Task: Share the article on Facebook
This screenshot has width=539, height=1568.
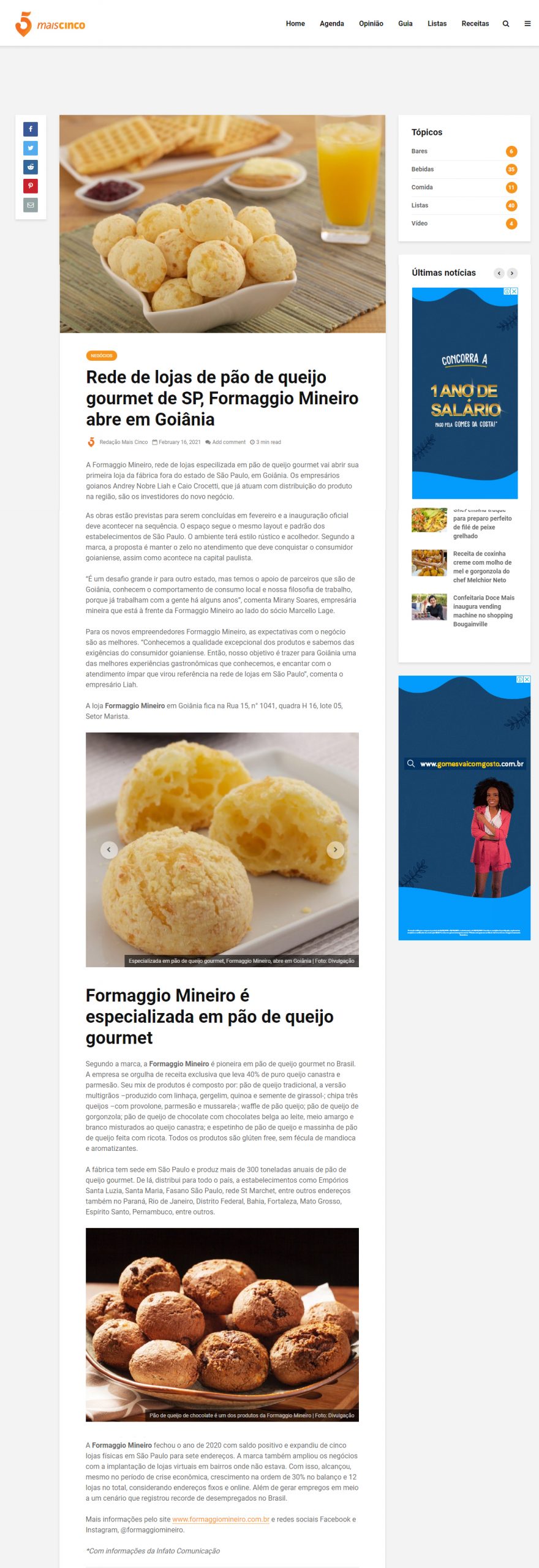Action: (x=31, y=129)
